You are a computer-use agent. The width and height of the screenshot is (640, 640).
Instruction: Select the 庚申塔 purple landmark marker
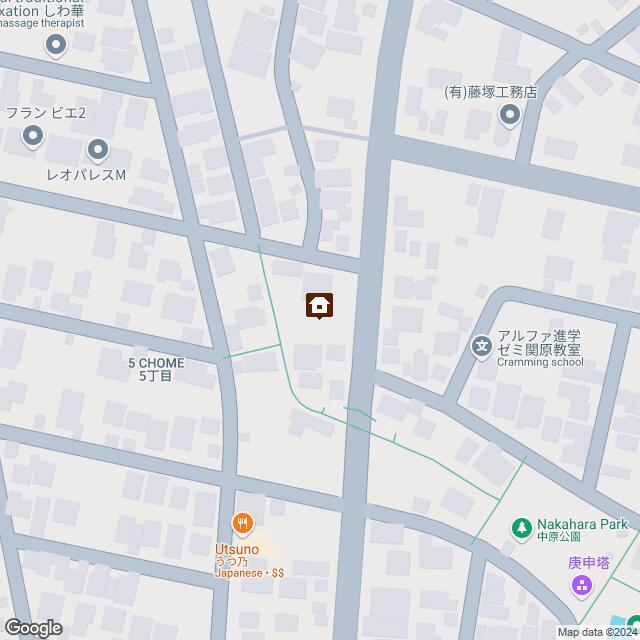[x=582, y=585]
